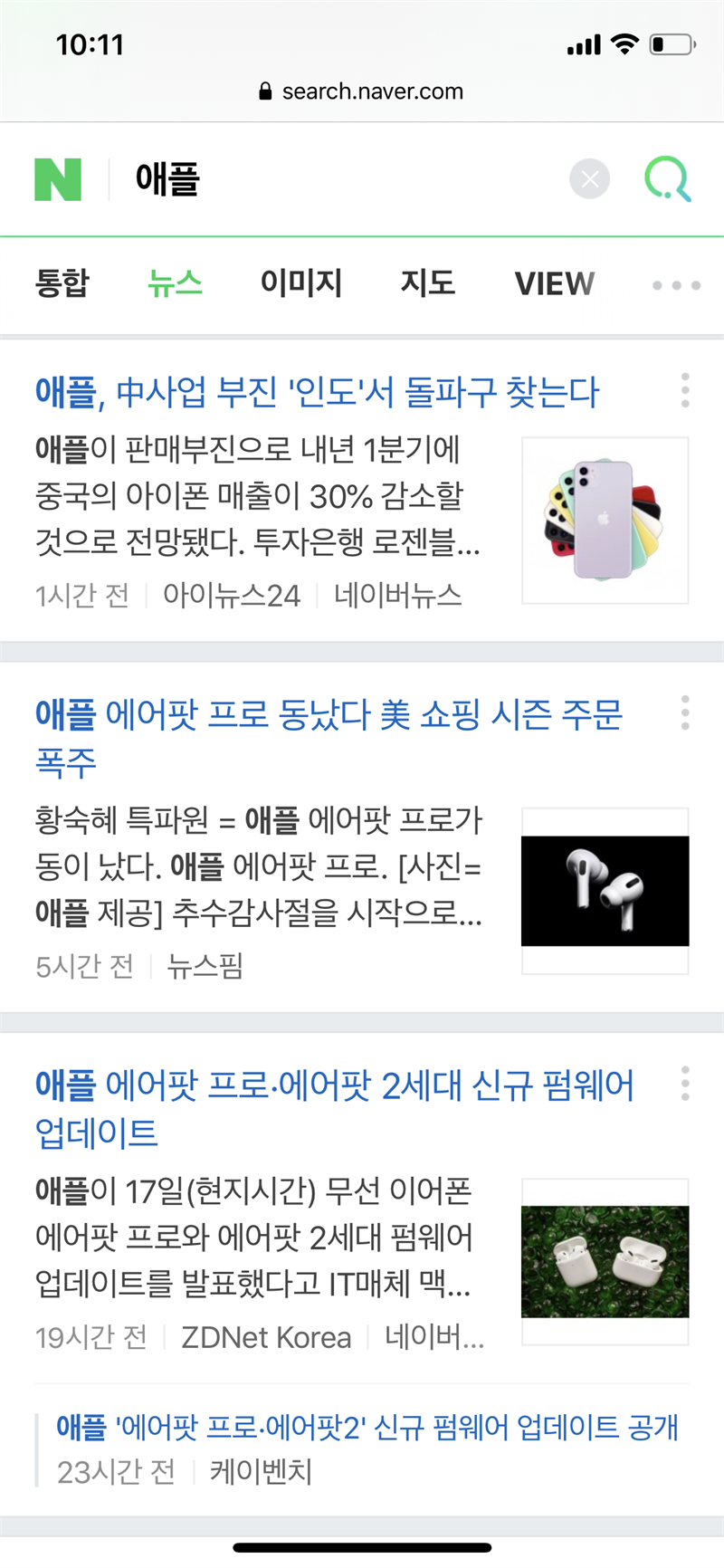Edit the 애플 search field
The image size is (724, 1568).
tap(344, 179)
